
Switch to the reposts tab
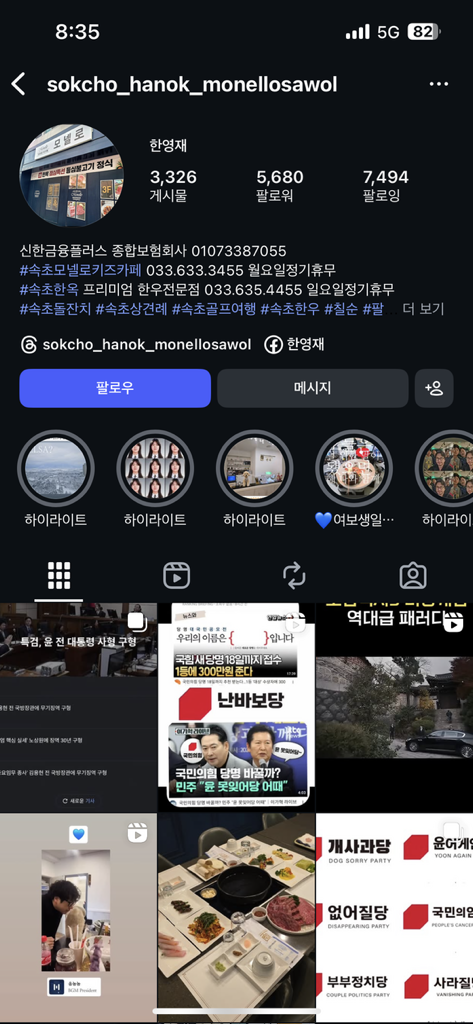click(x=295, y=575)
